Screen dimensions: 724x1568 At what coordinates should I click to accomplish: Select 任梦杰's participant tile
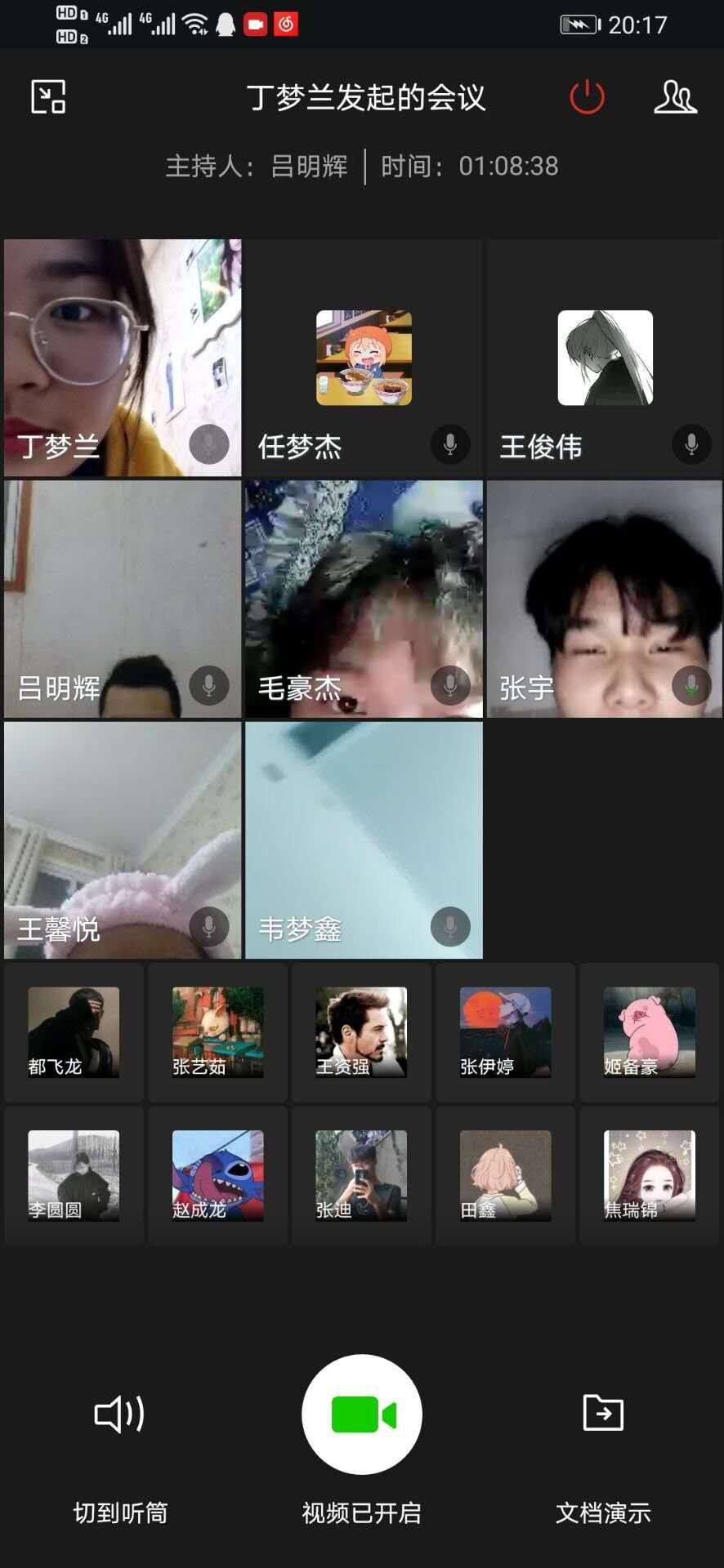pos(364,357)
